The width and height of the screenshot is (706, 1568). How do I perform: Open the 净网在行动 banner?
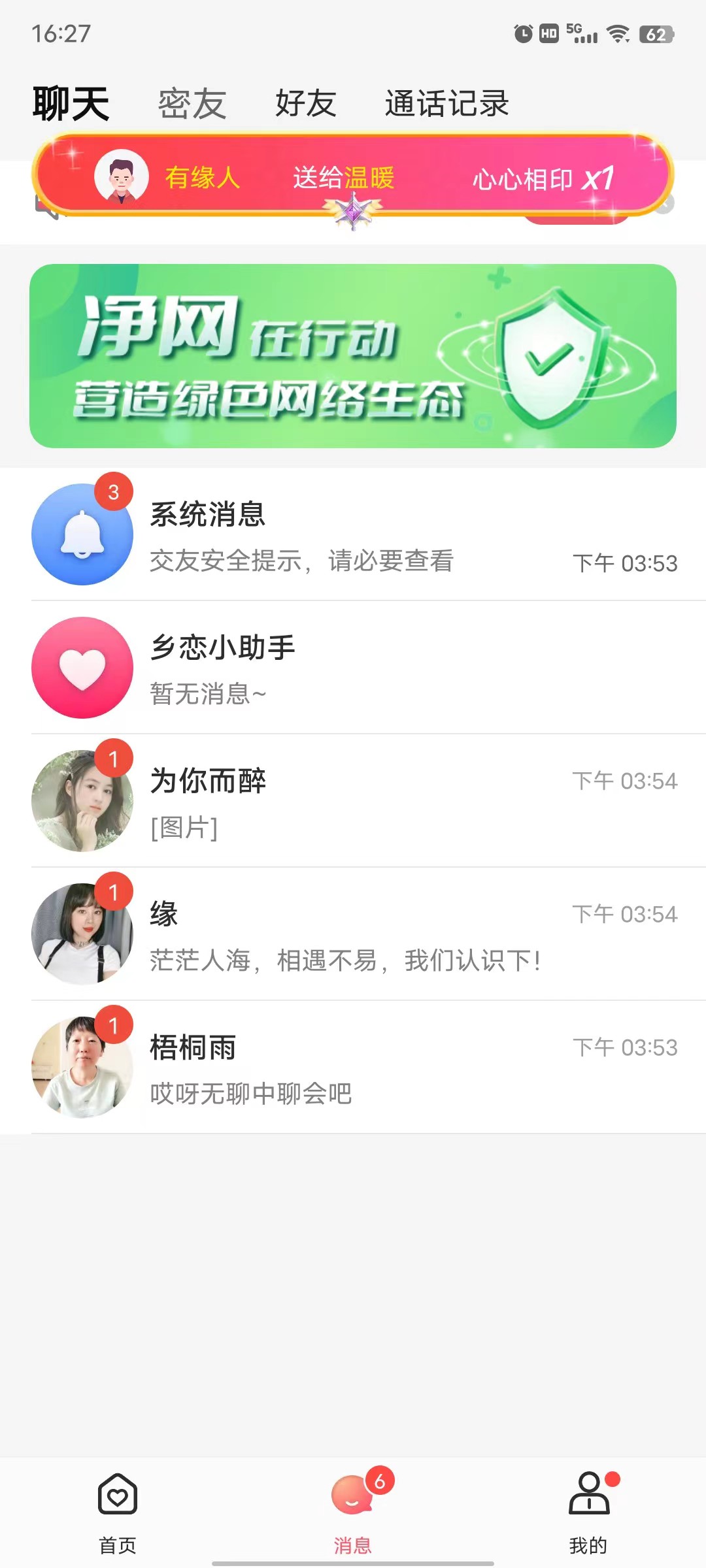[353, 356]
